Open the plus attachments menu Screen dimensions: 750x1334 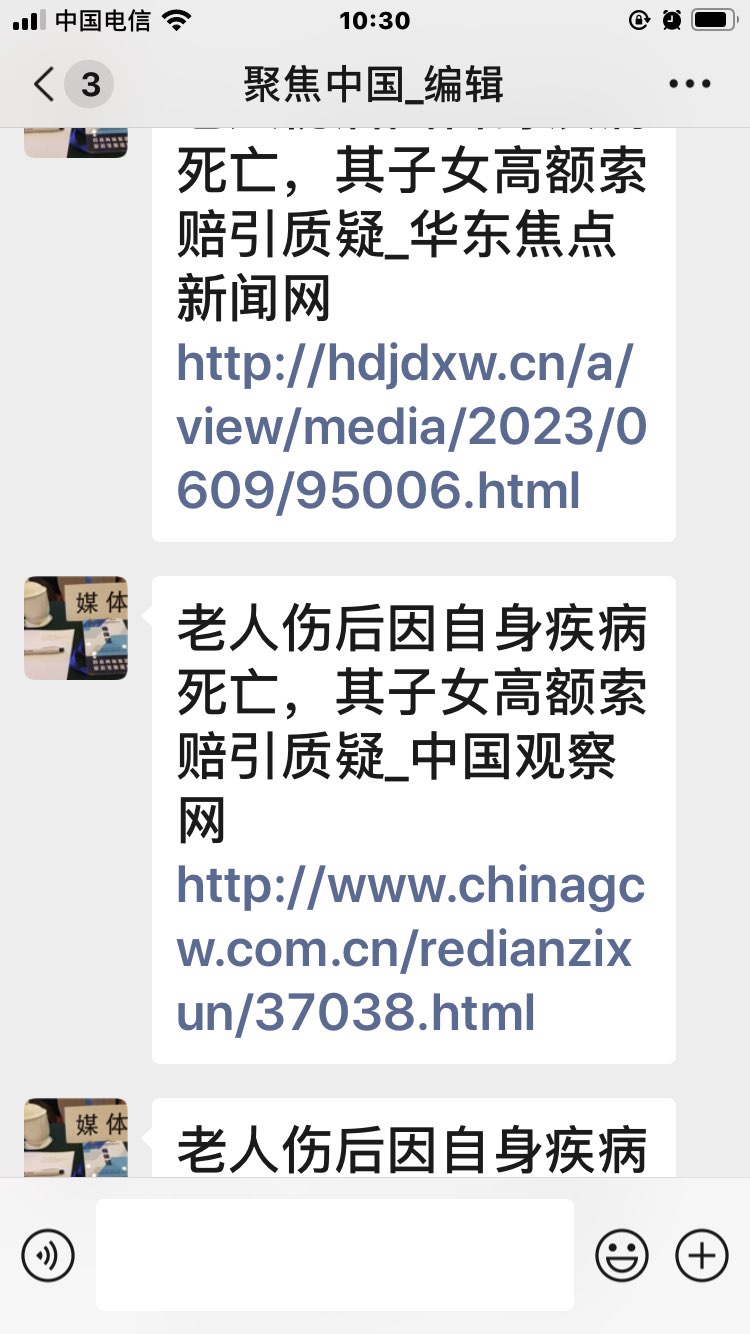pos(702,1254)
